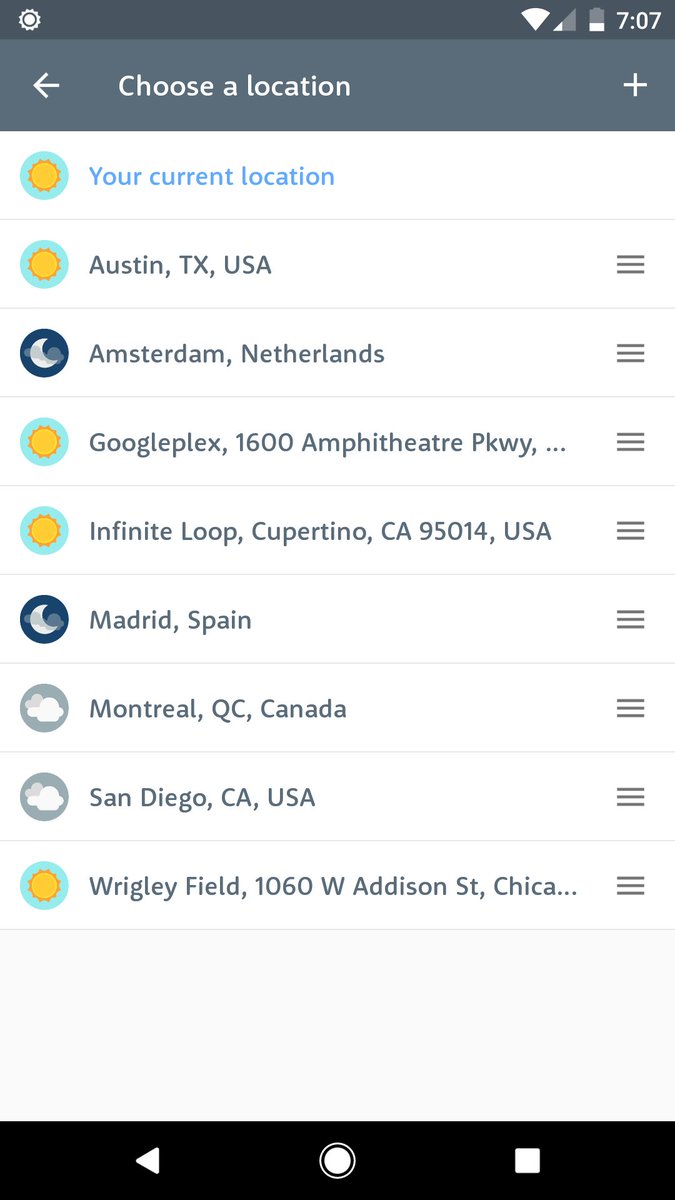The width and height of the screenshot is (675, 1200).
Task: Choose Infinite Loop, Cupertino location
Action: [x=337, y=531]
